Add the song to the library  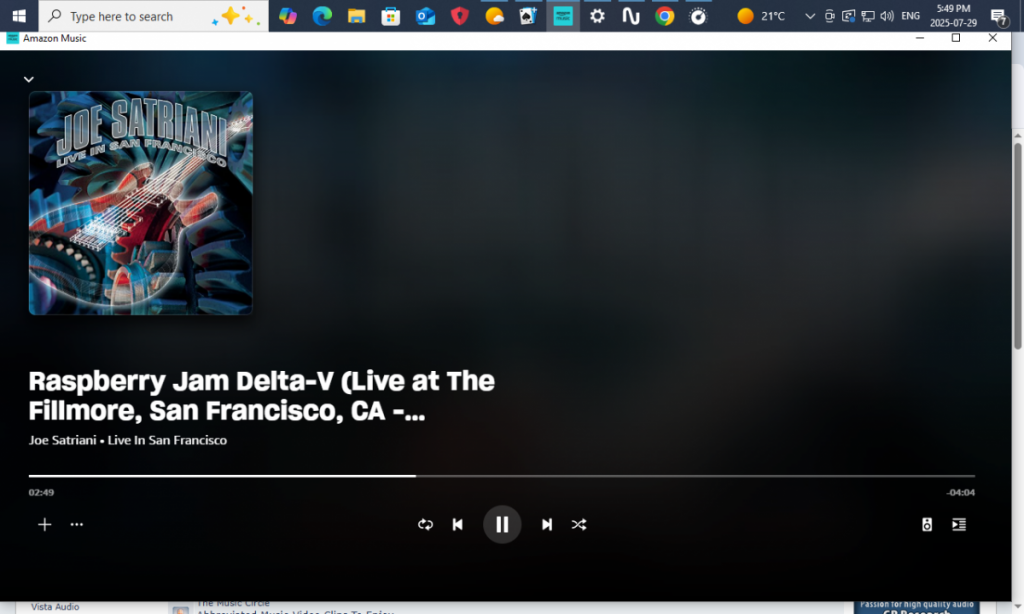[x=44, y=524]
